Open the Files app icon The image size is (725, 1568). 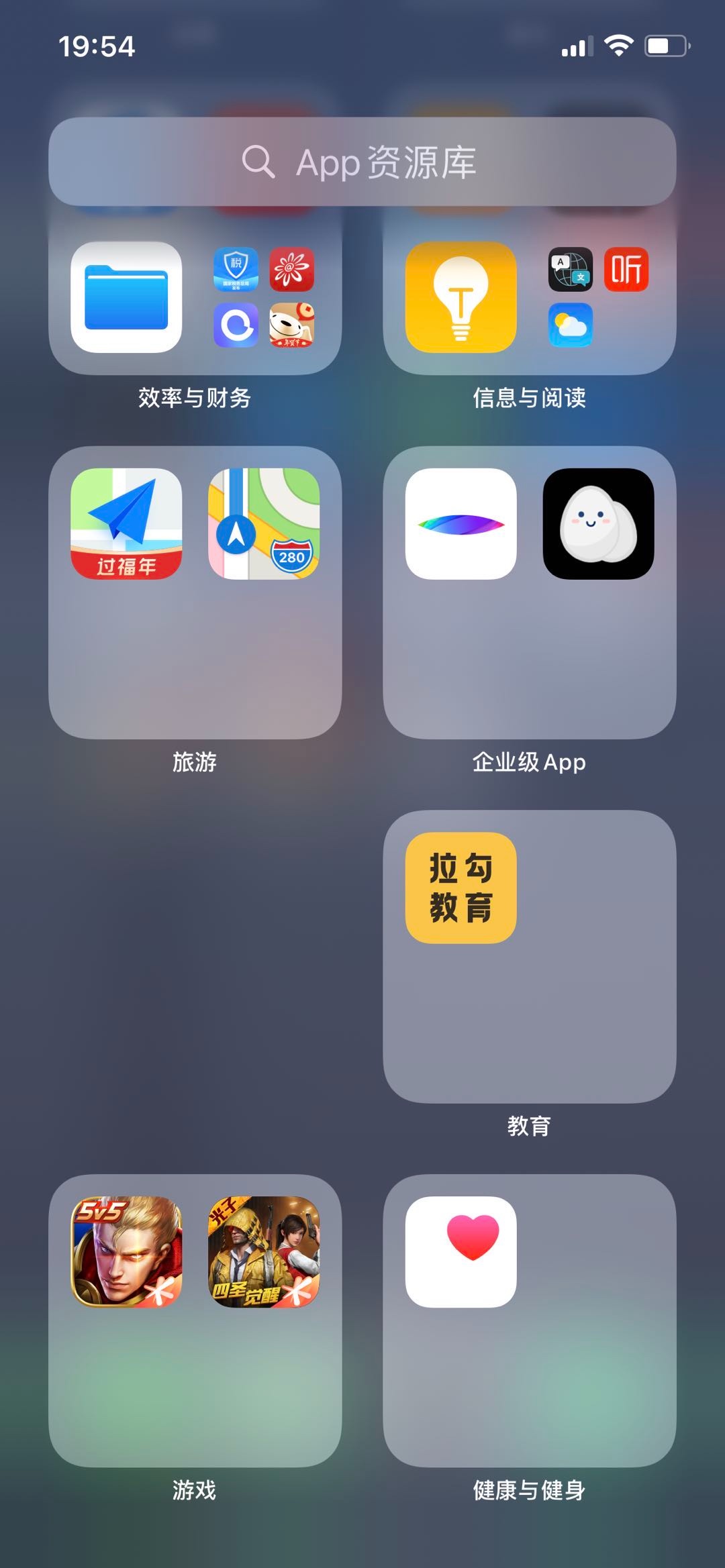point(126,297)
